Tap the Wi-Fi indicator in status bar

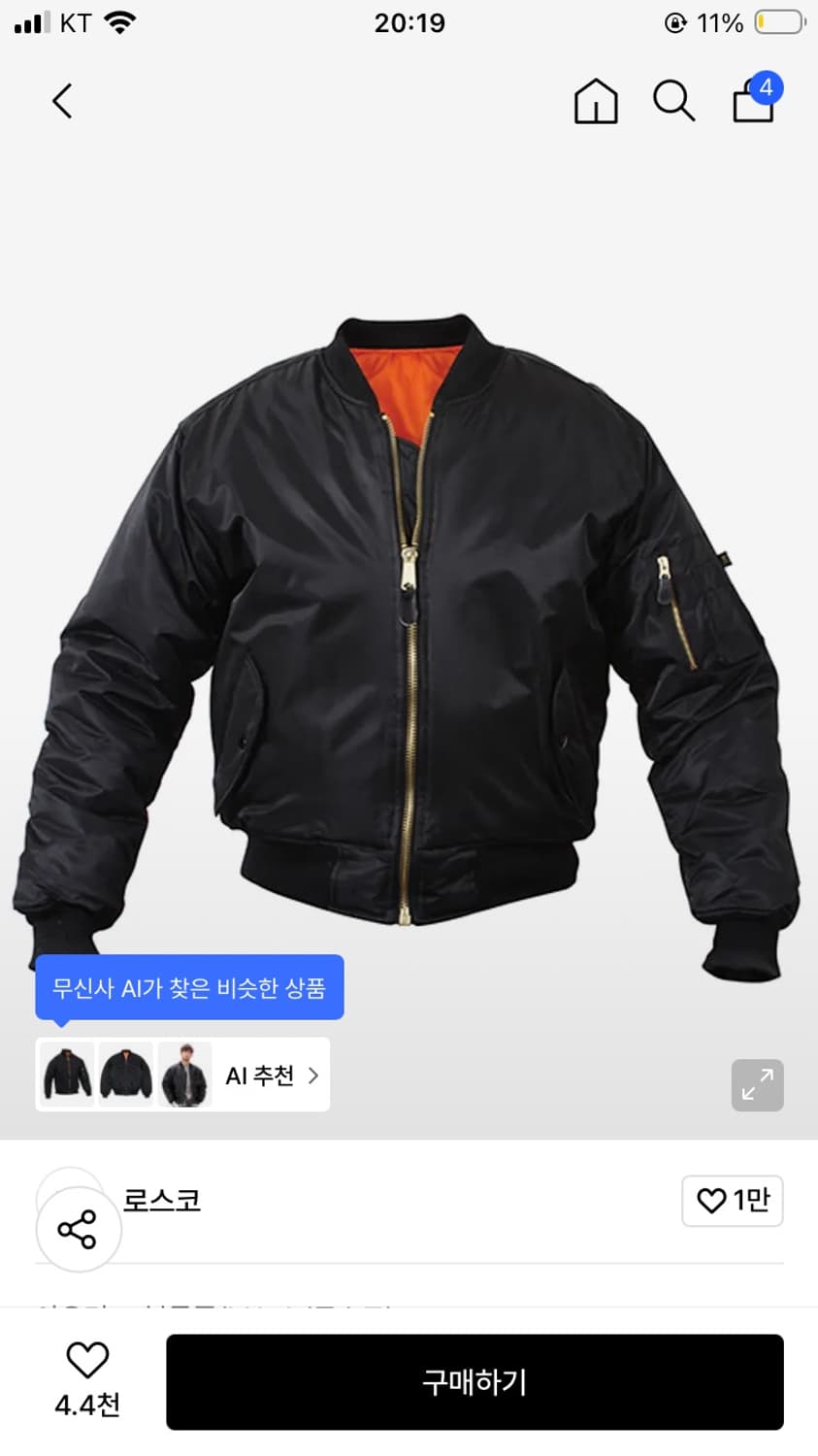point(118,21)
